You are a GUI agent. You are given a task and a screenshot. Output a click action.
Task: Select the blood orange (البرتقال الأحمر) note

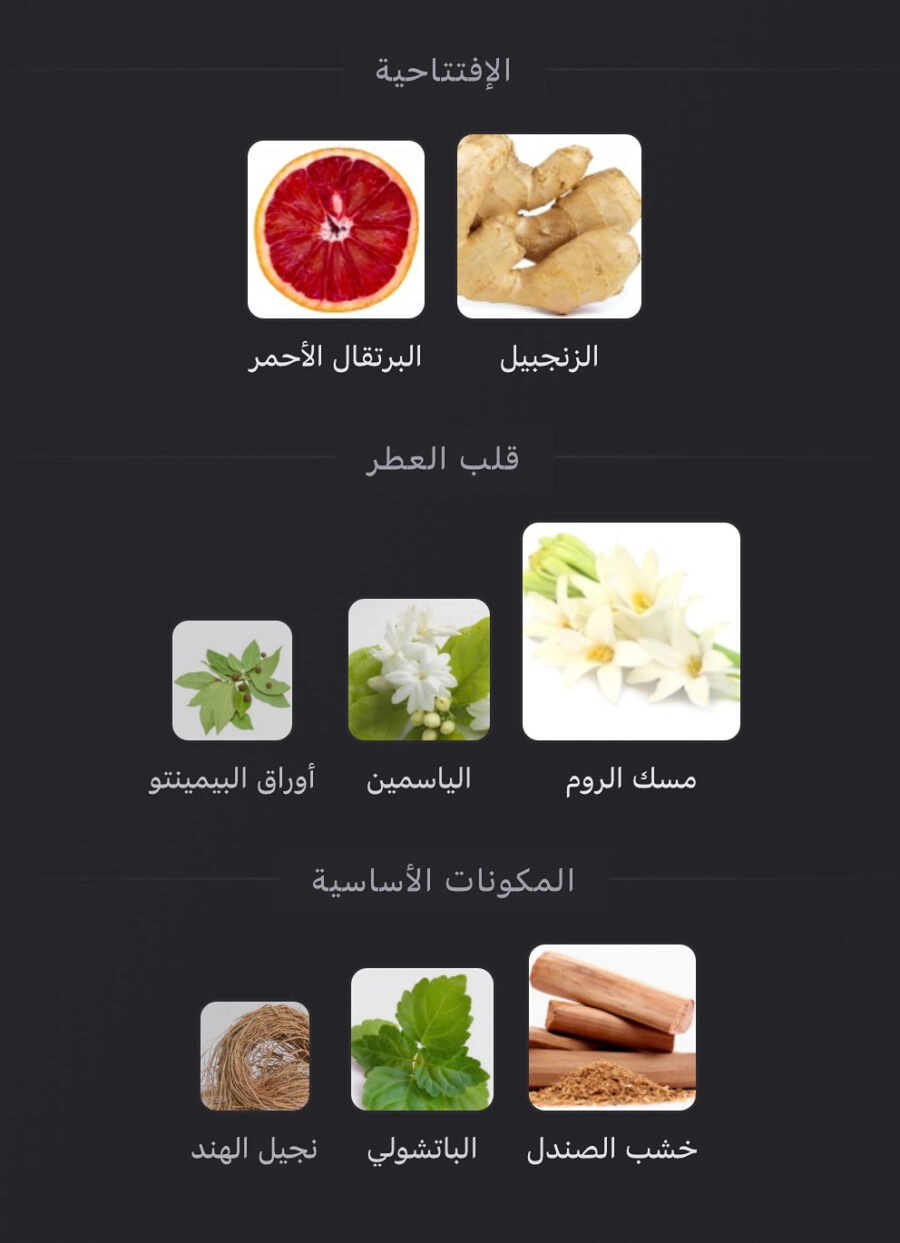tap(336, 229)
